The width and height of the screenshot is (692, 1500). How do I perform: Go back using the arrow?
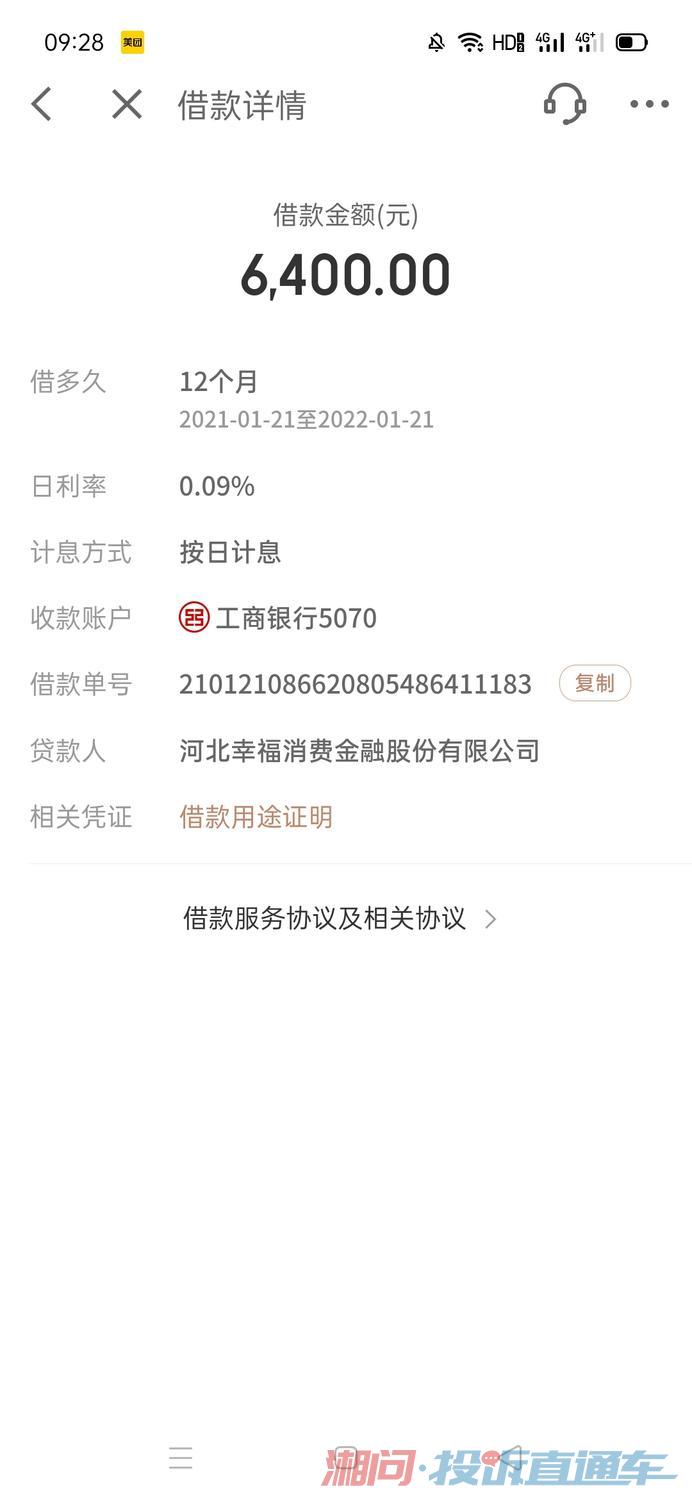(x=41, y=104)
